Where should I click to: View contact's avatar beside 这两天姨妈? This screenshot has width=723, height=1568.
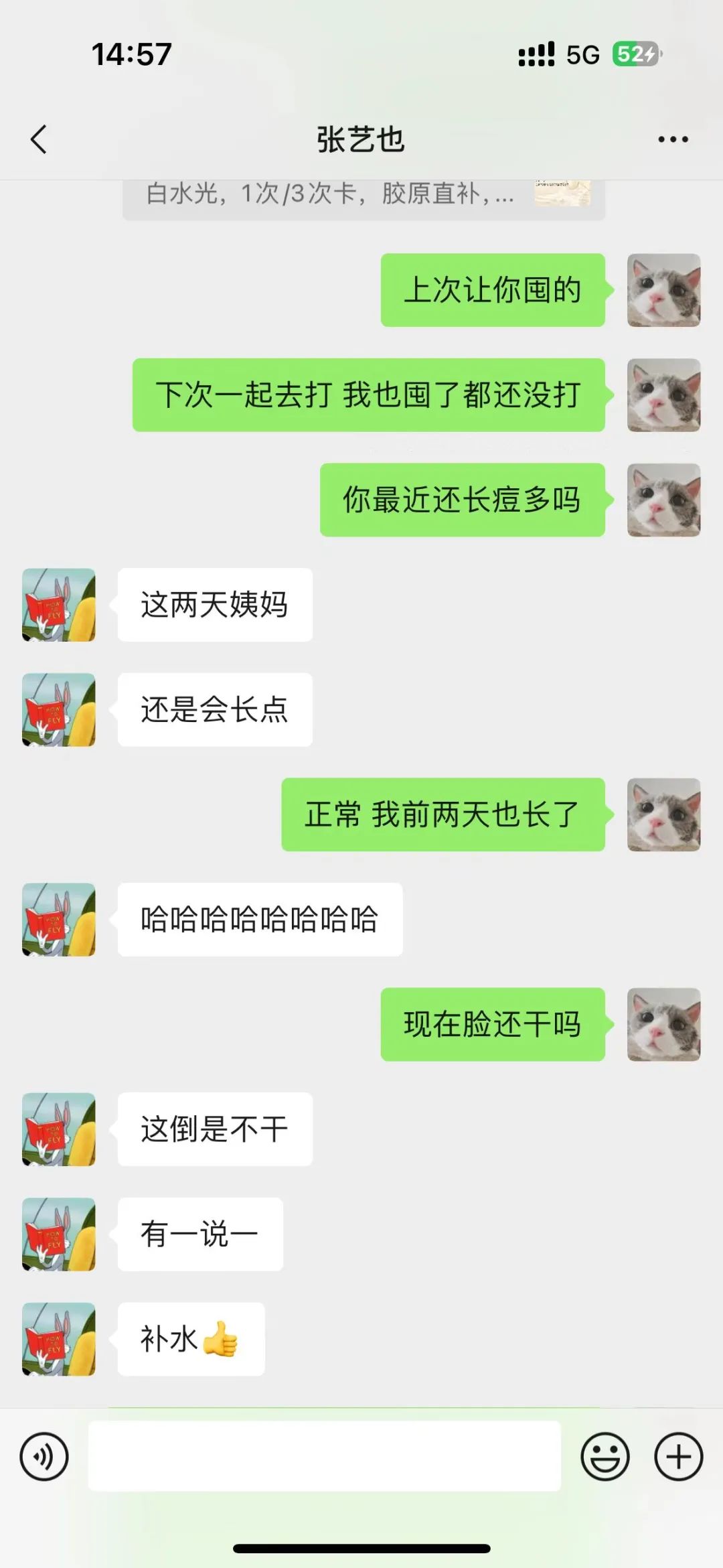point(59,605)
